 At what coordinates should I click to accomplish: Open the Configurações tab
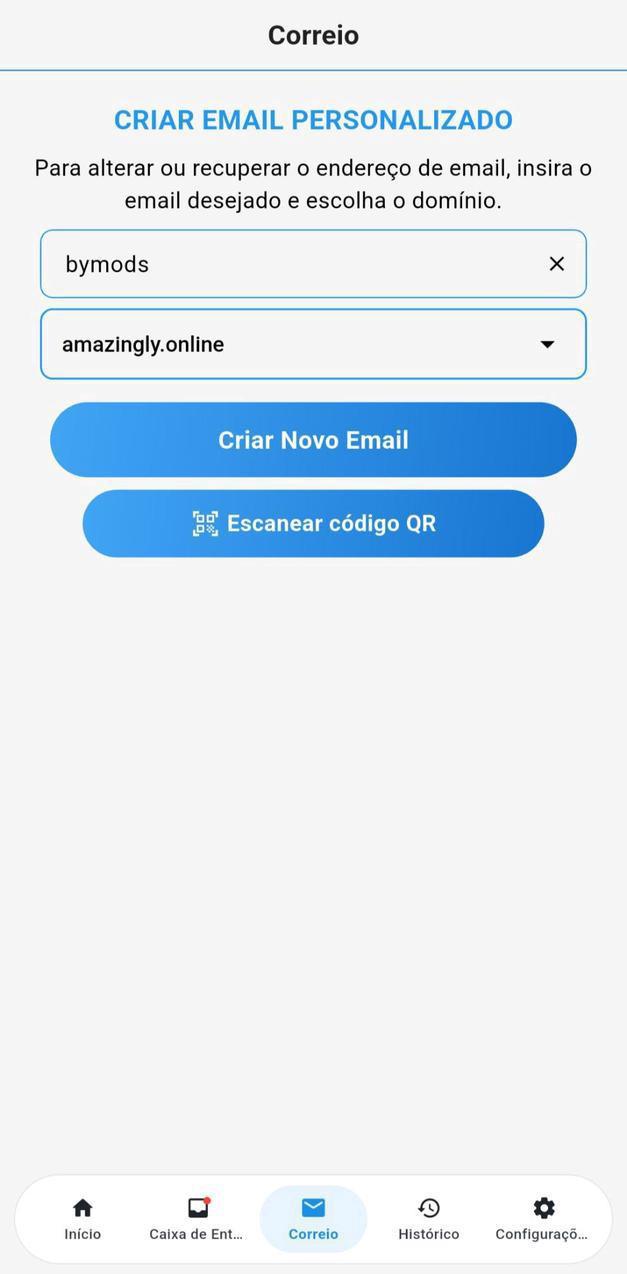coord(542,1218)
